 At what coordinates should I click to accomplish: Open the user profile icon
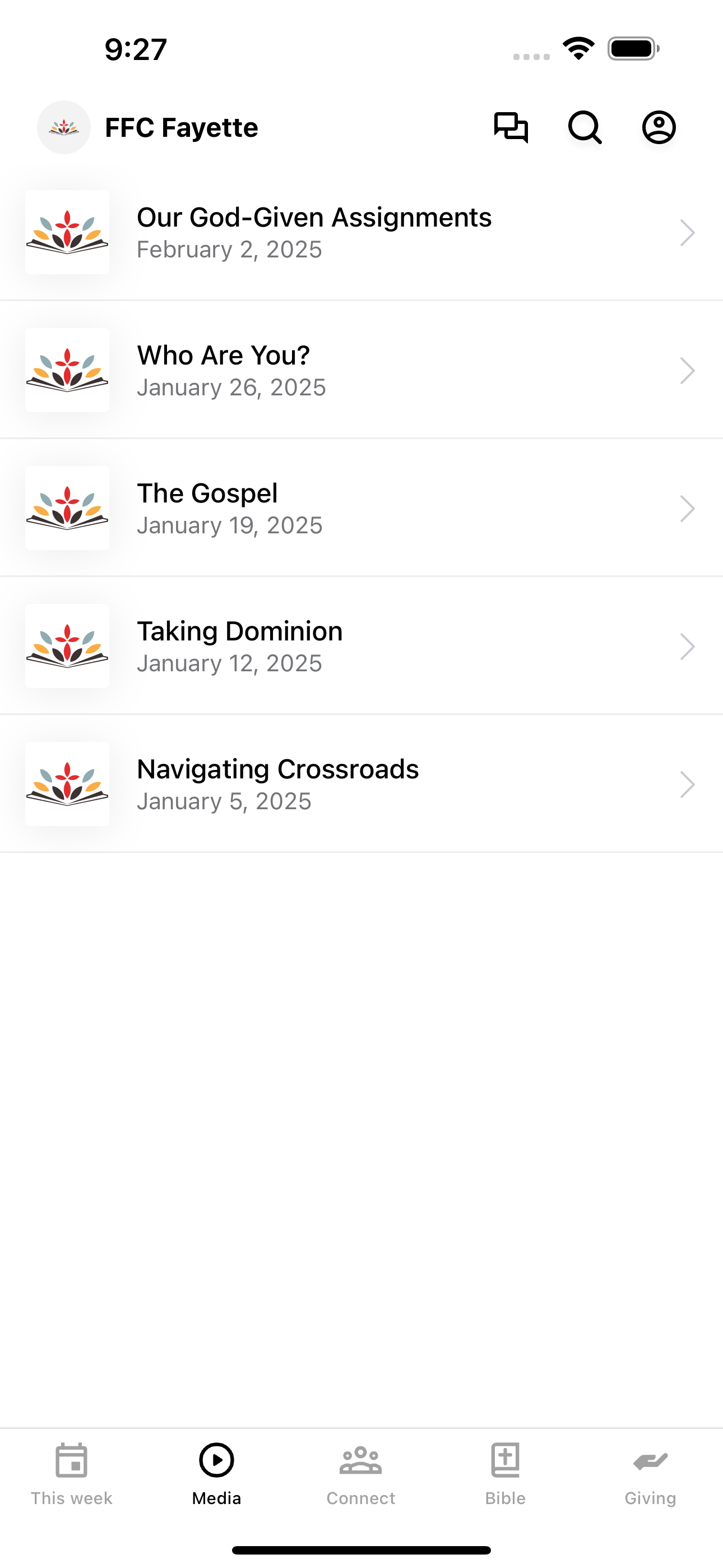[659, 127]
